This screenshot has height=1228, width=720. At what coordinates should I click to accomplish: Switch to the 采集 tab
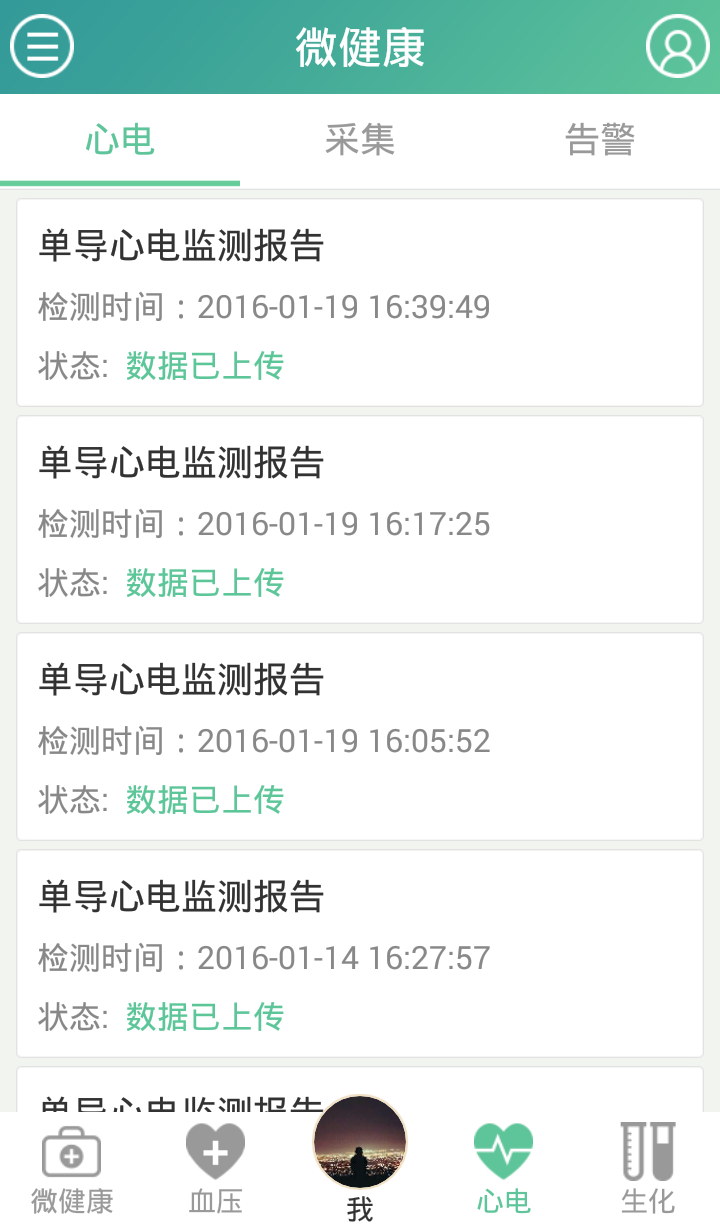[x=360, y=140]
